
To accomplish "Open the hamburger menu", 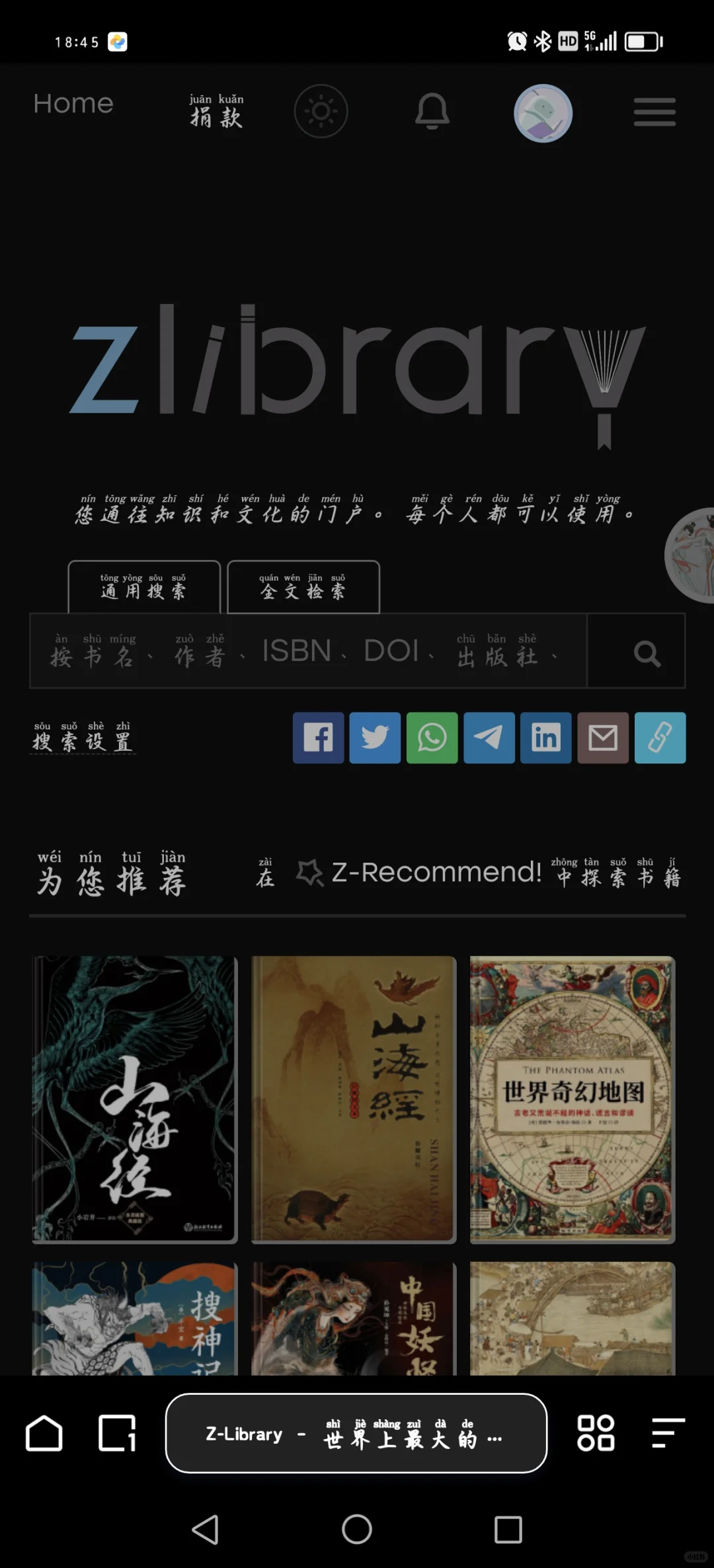I will 654,112.
